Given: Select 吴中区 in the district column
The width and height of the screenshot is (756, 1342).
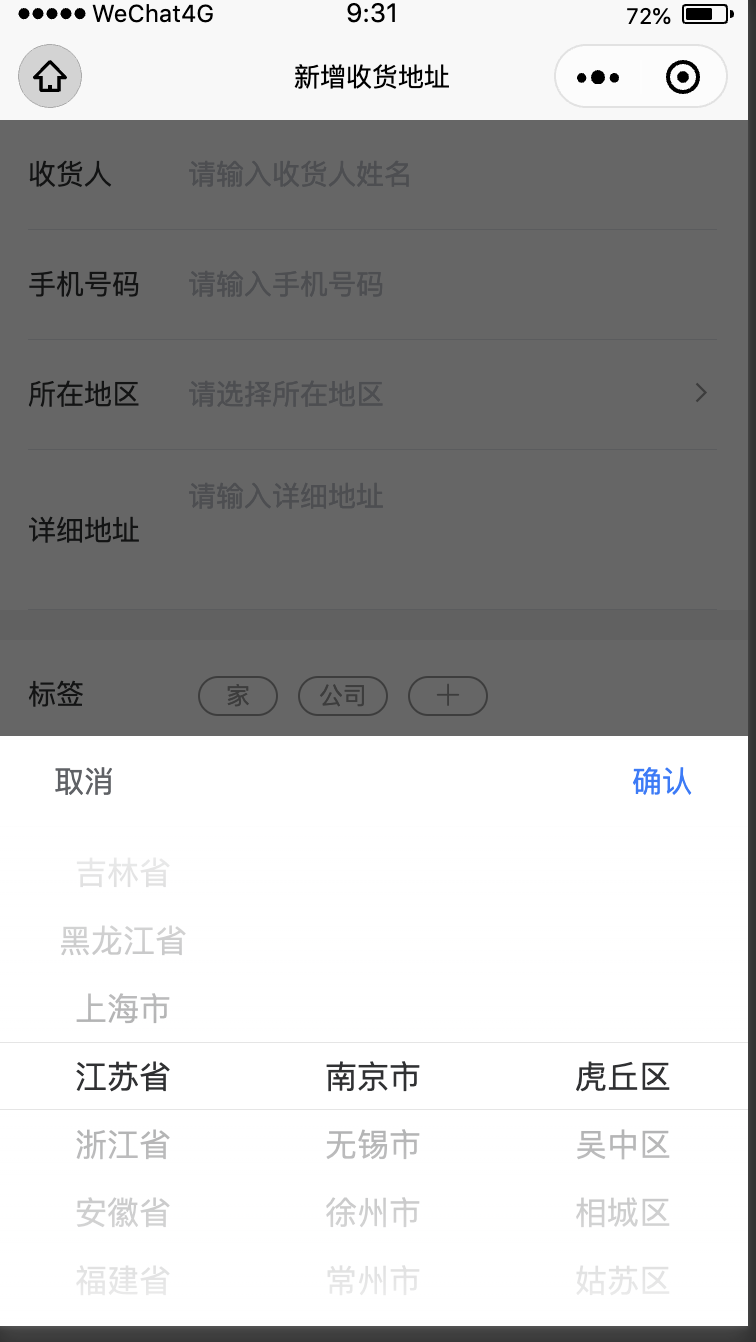Looking at the screenshot, I should tap(622, 1145).
